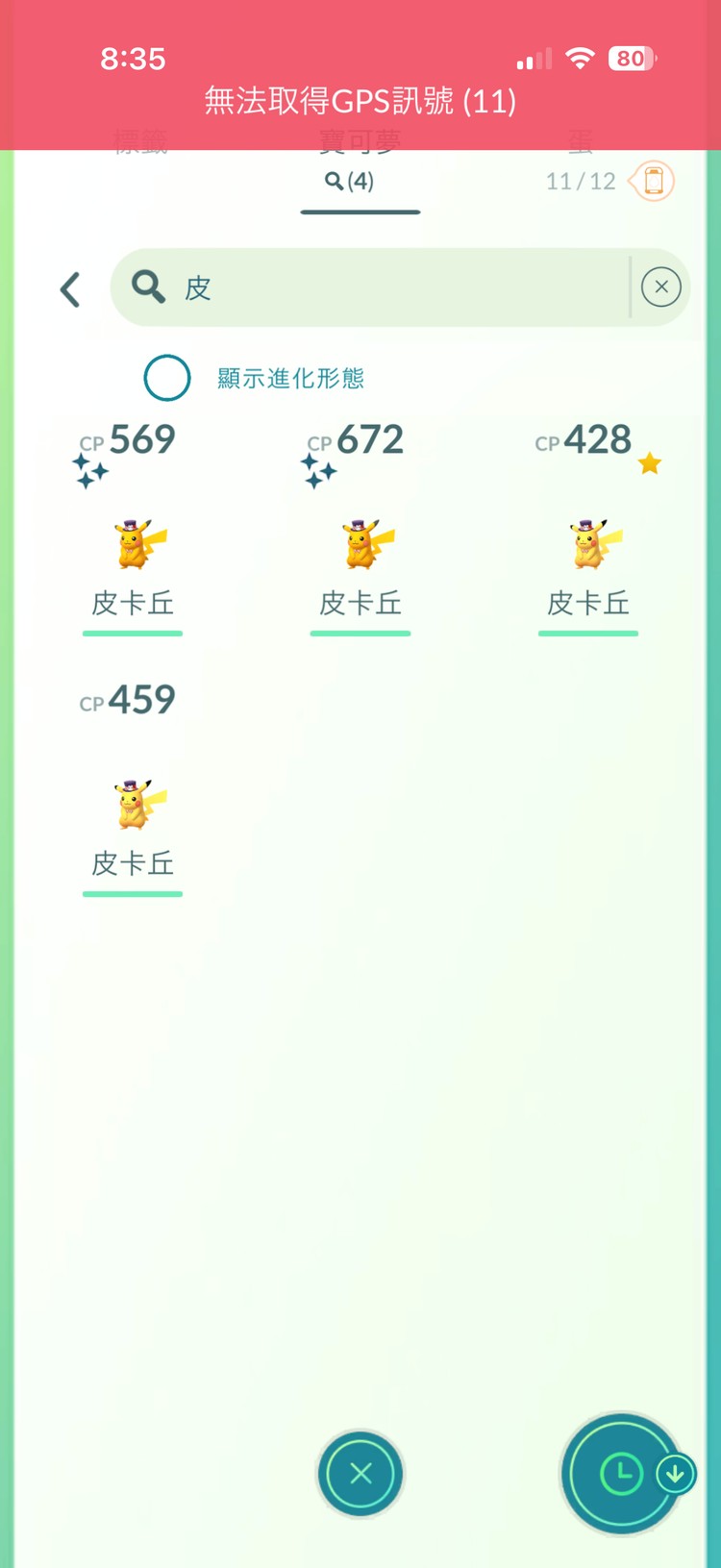Open the sort options clock icon

pos(621,1474)
